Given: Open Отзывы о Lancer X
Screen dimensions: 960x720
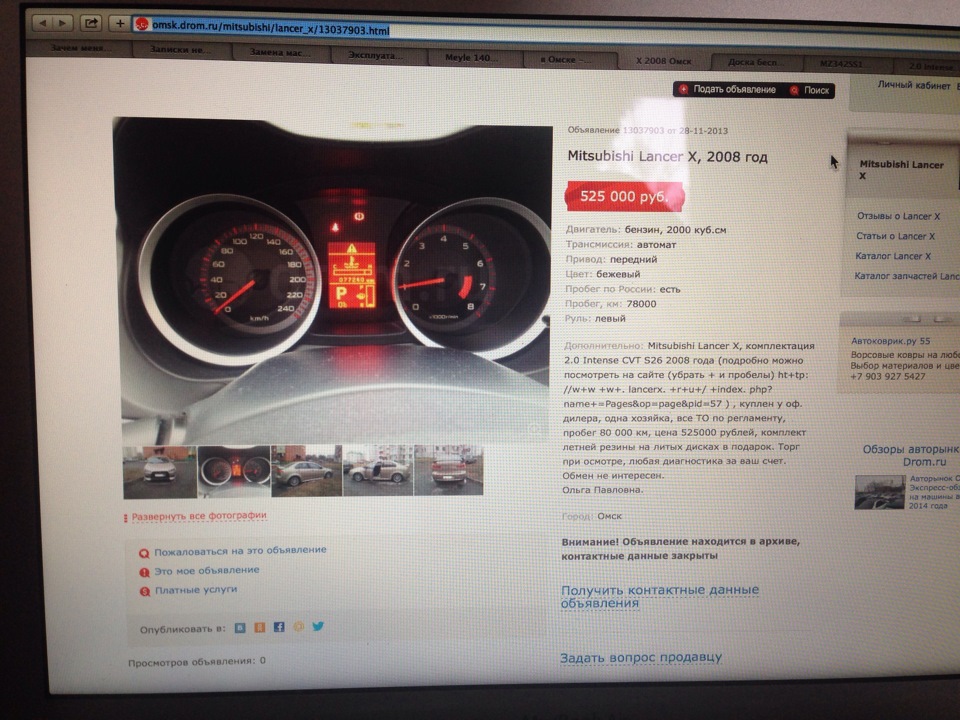Looking at the screenshot, I should tap(898, 216).
